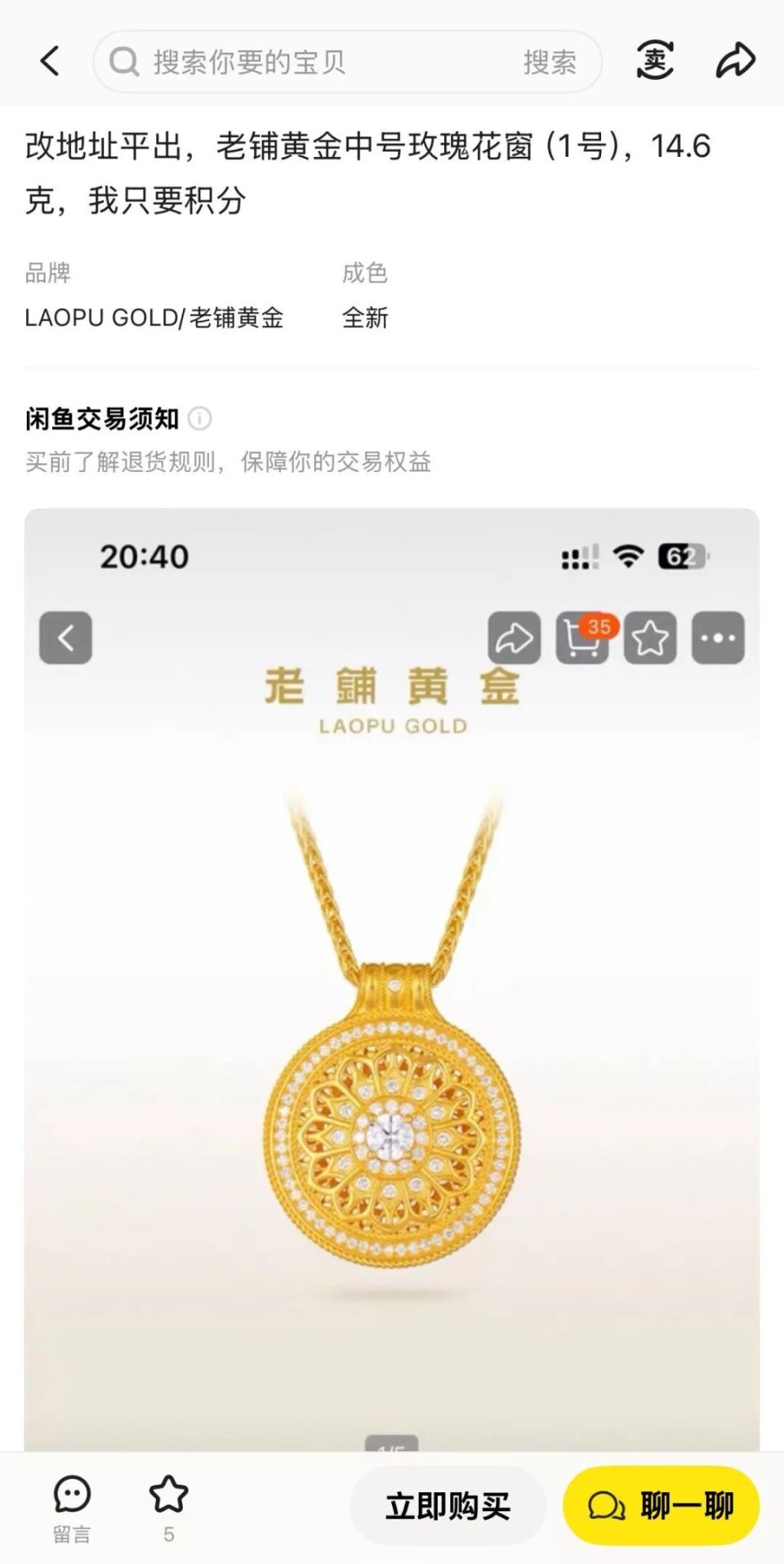Open the shopping cart icon showing 35 items
The width and height of the screenshot is (784, 1564).
[x=582, y=639]
